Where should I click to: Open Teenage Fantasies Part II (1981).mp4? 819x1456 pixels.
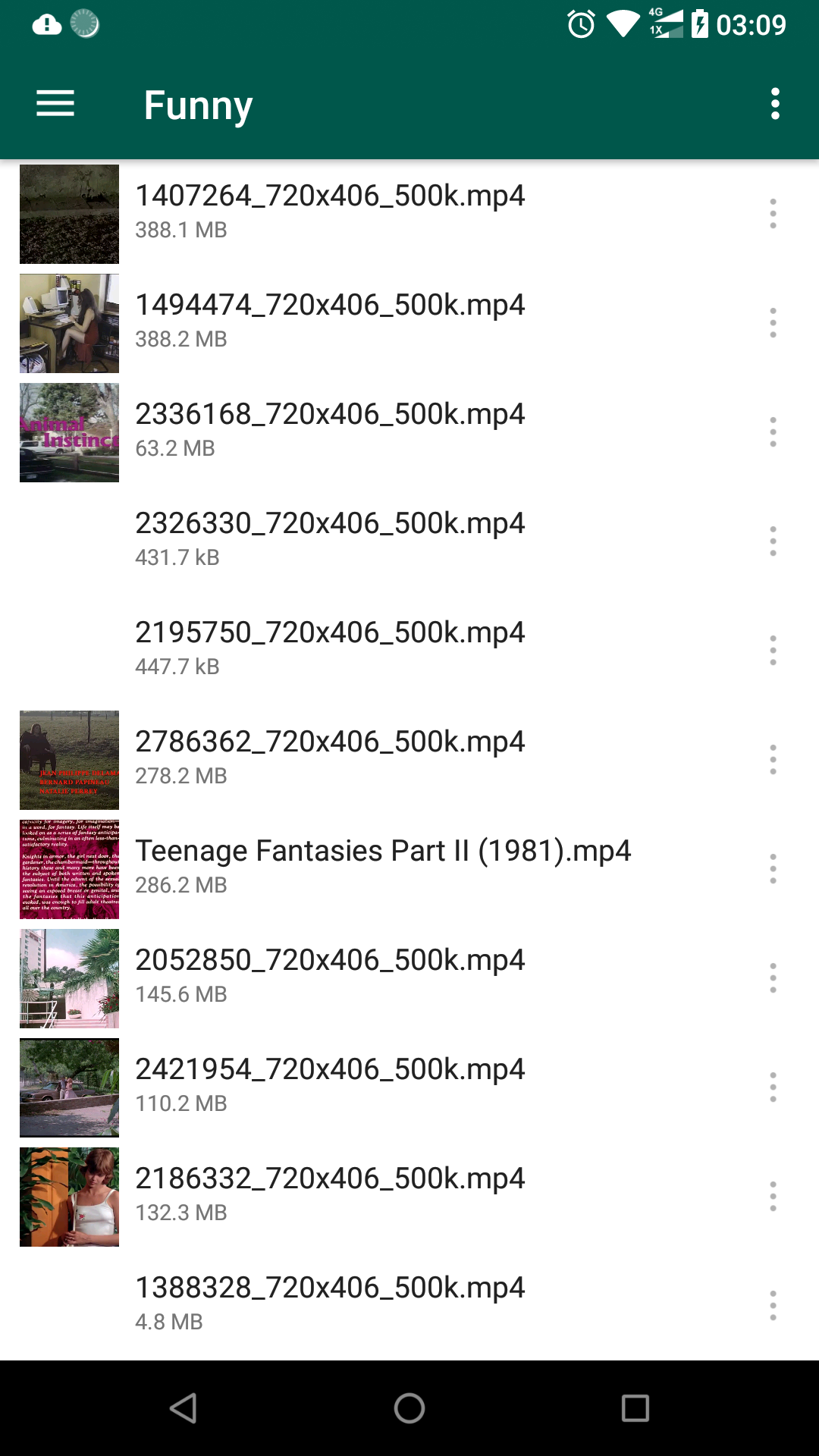(383, 867)
